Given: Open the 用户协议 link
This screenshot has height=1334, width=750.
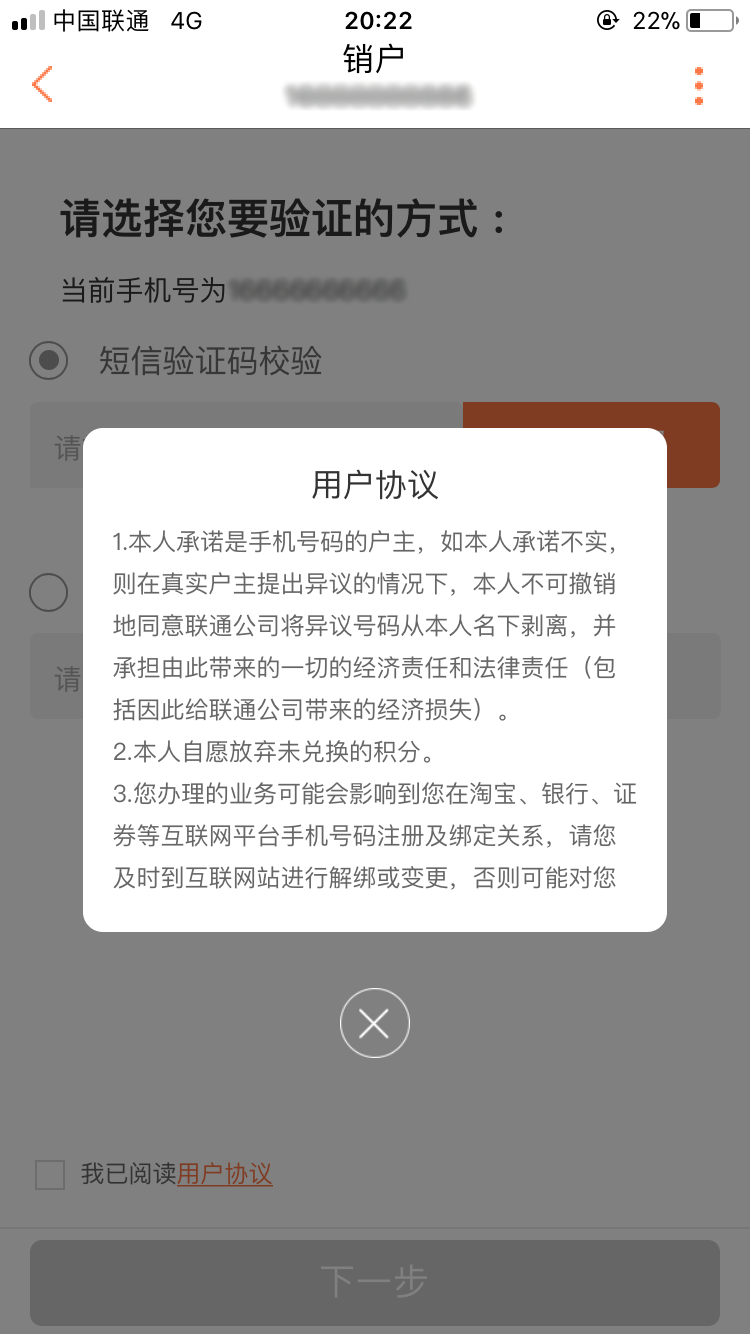Looking at the screenshot, I should [x=225, y=1174].
